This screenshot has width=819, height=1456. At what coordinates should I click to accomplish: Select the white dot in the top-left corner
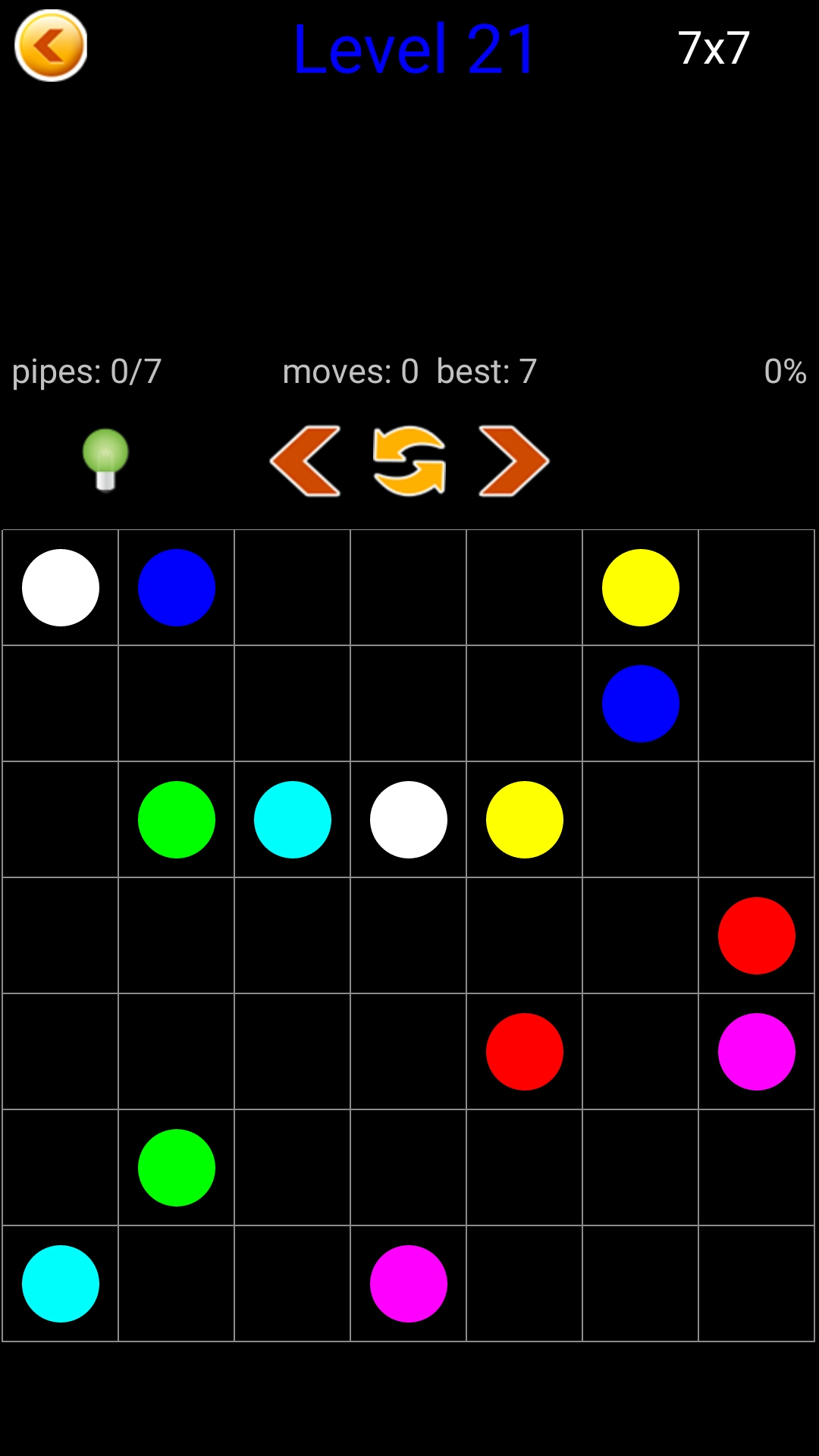[61, 588]
